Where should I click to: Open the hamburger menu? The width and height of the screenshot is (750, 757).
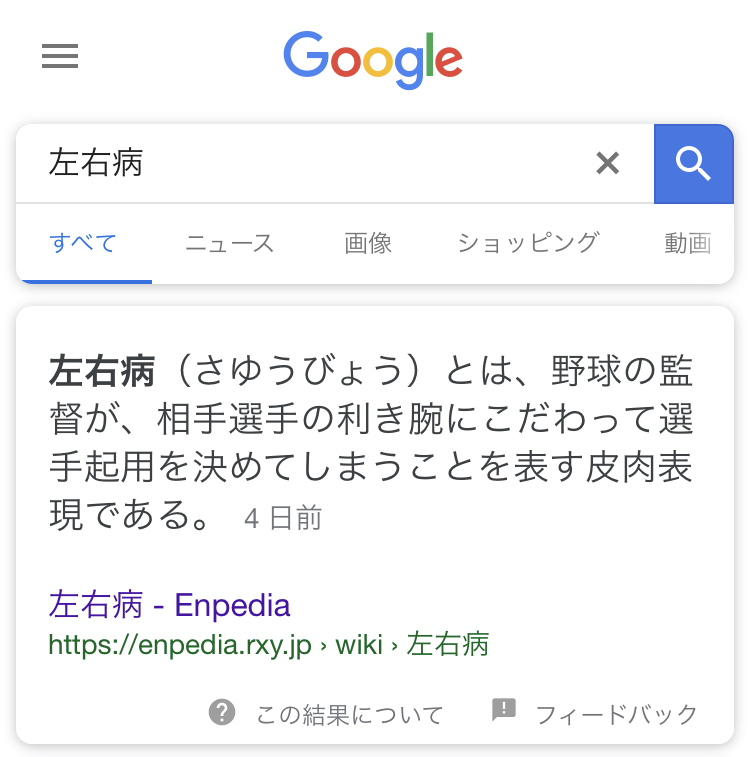click(x=60, y=57)
